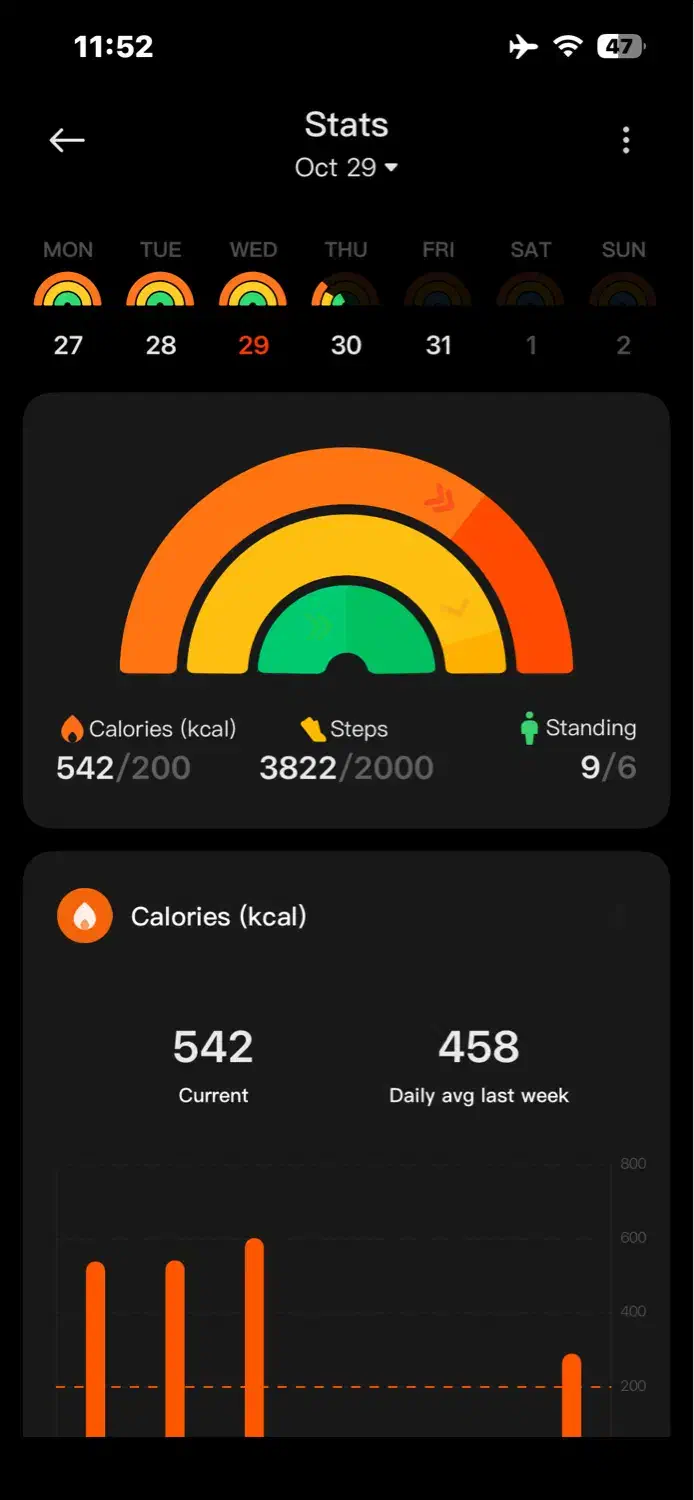Screen dimensions: 694x1500
Task: Select Wednesday 29 in the week strip
Action: [x=253, y=300]
